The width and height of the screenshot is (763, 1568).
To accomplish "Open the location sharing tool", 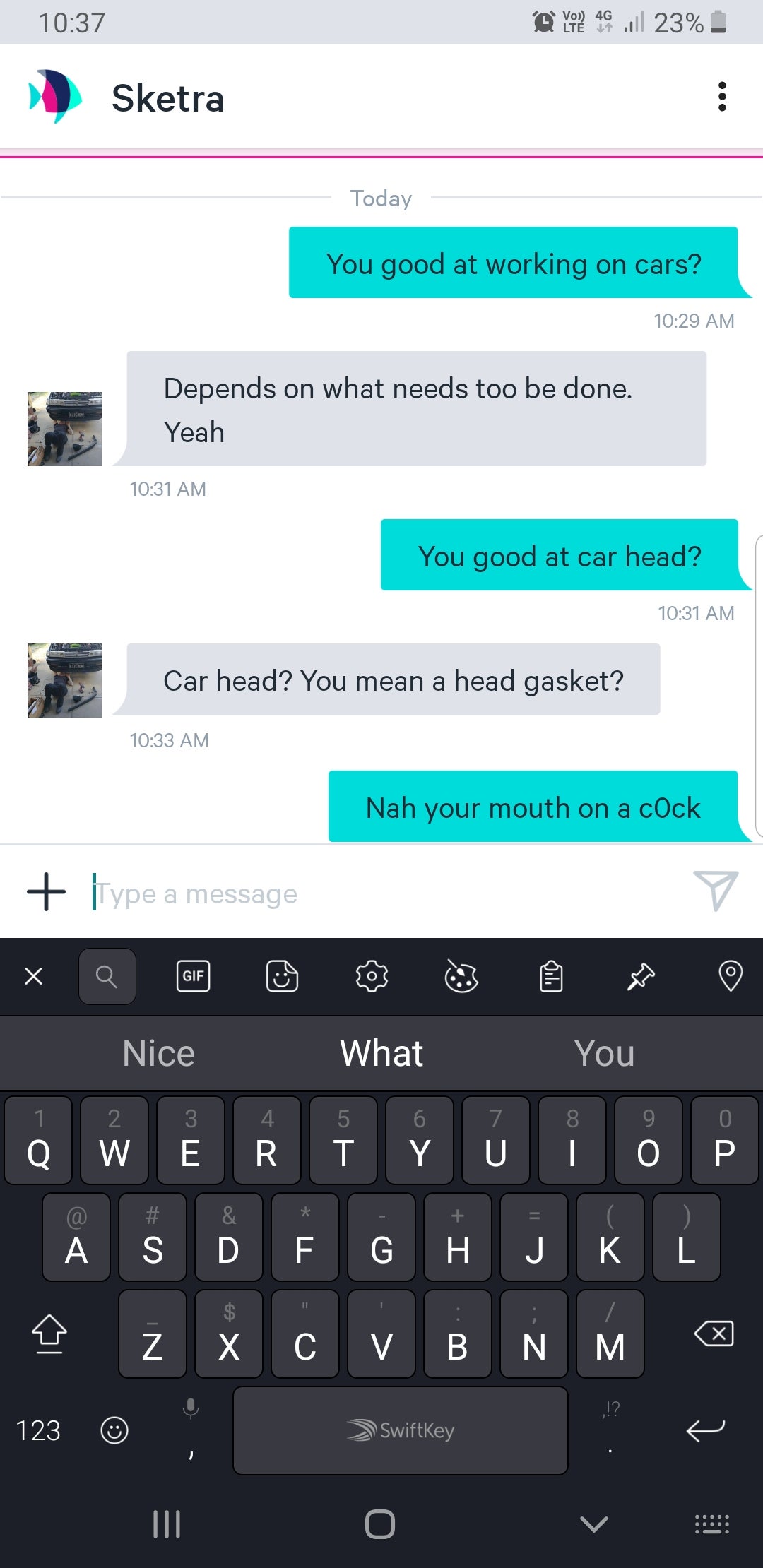I will [730, 976].
